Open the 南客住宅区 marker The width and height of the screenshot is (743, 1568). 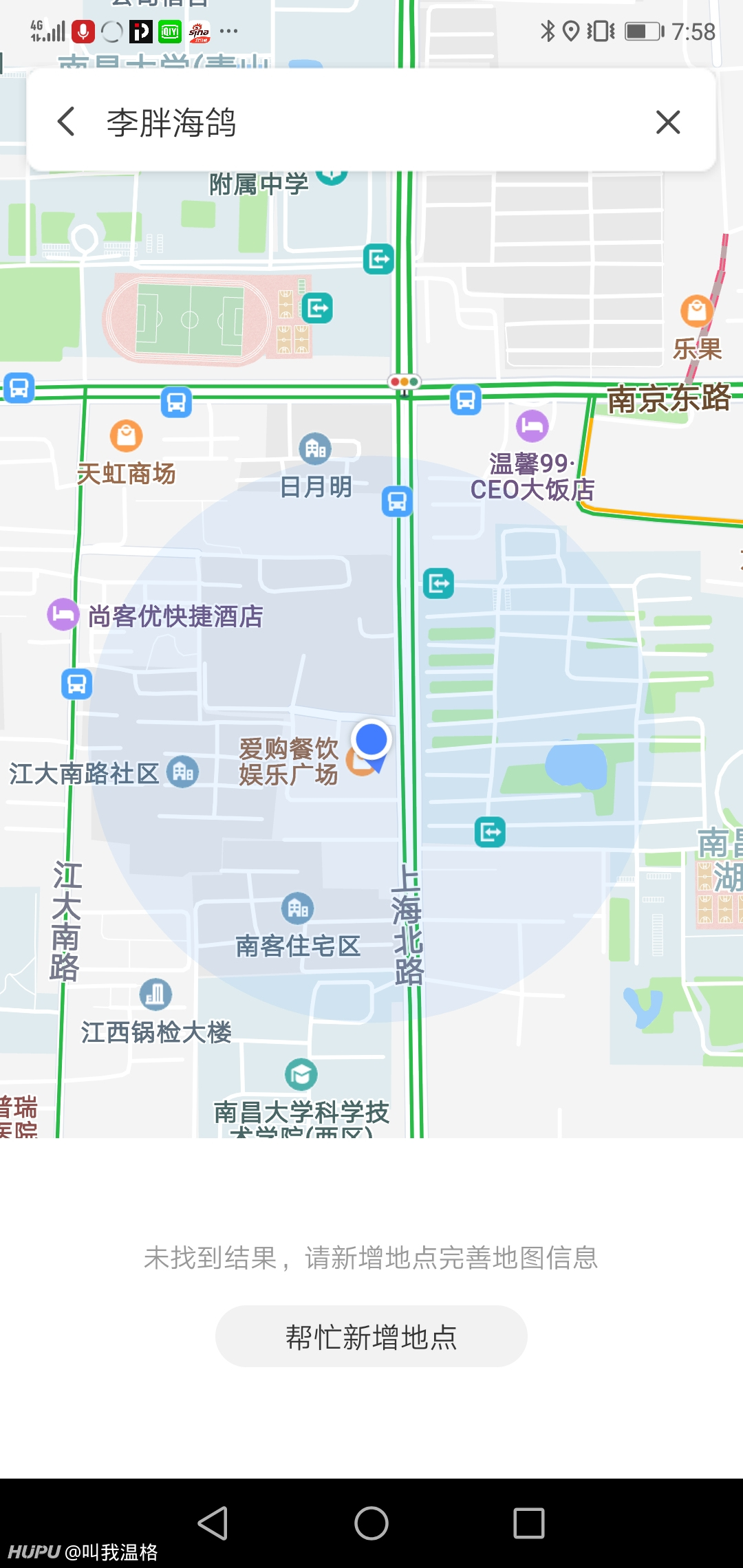pyautogui.click(x=298, y=908)
